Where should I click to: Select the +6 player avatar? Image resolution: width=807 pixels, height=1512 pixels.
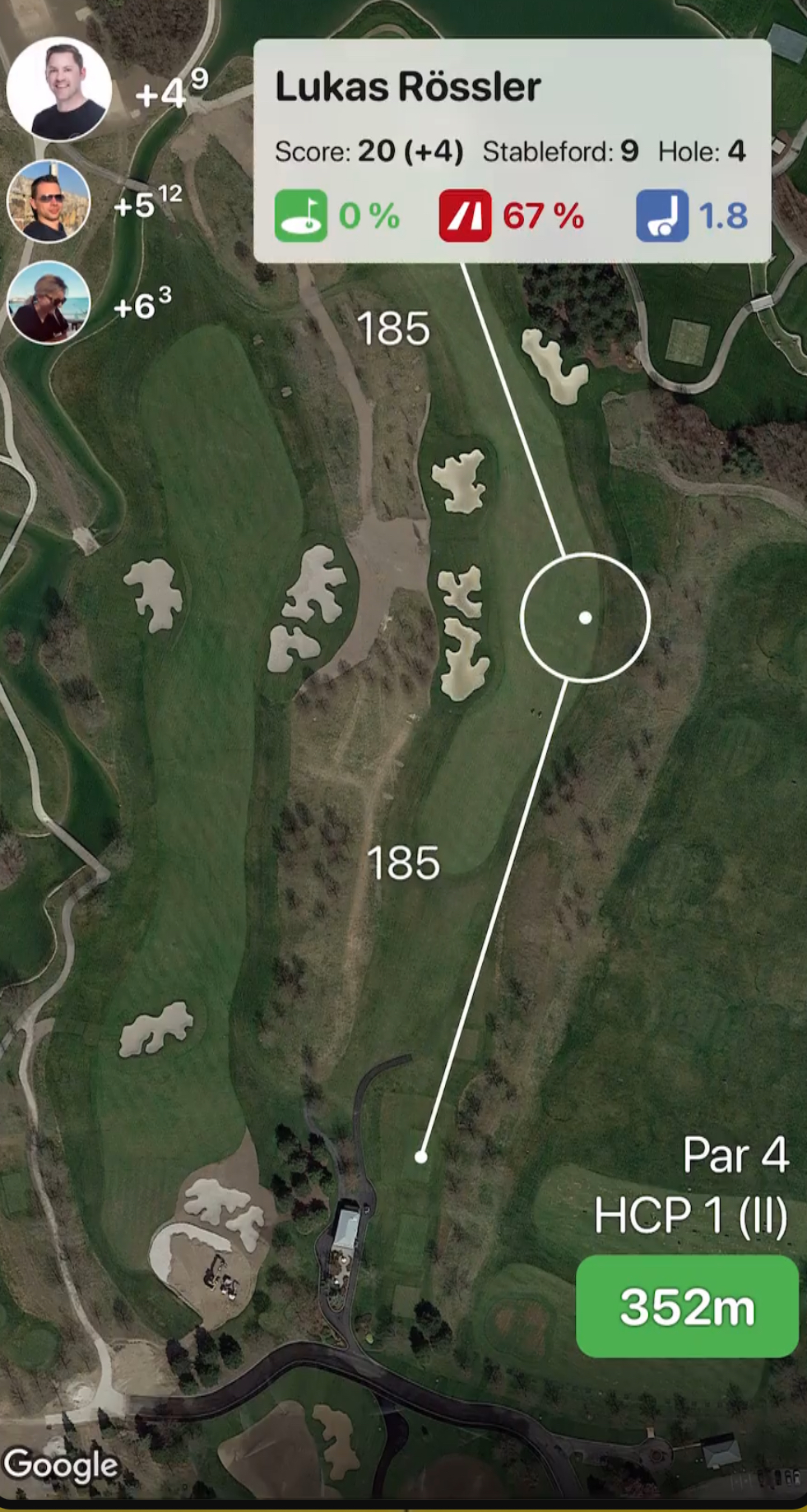pos(48,303)
